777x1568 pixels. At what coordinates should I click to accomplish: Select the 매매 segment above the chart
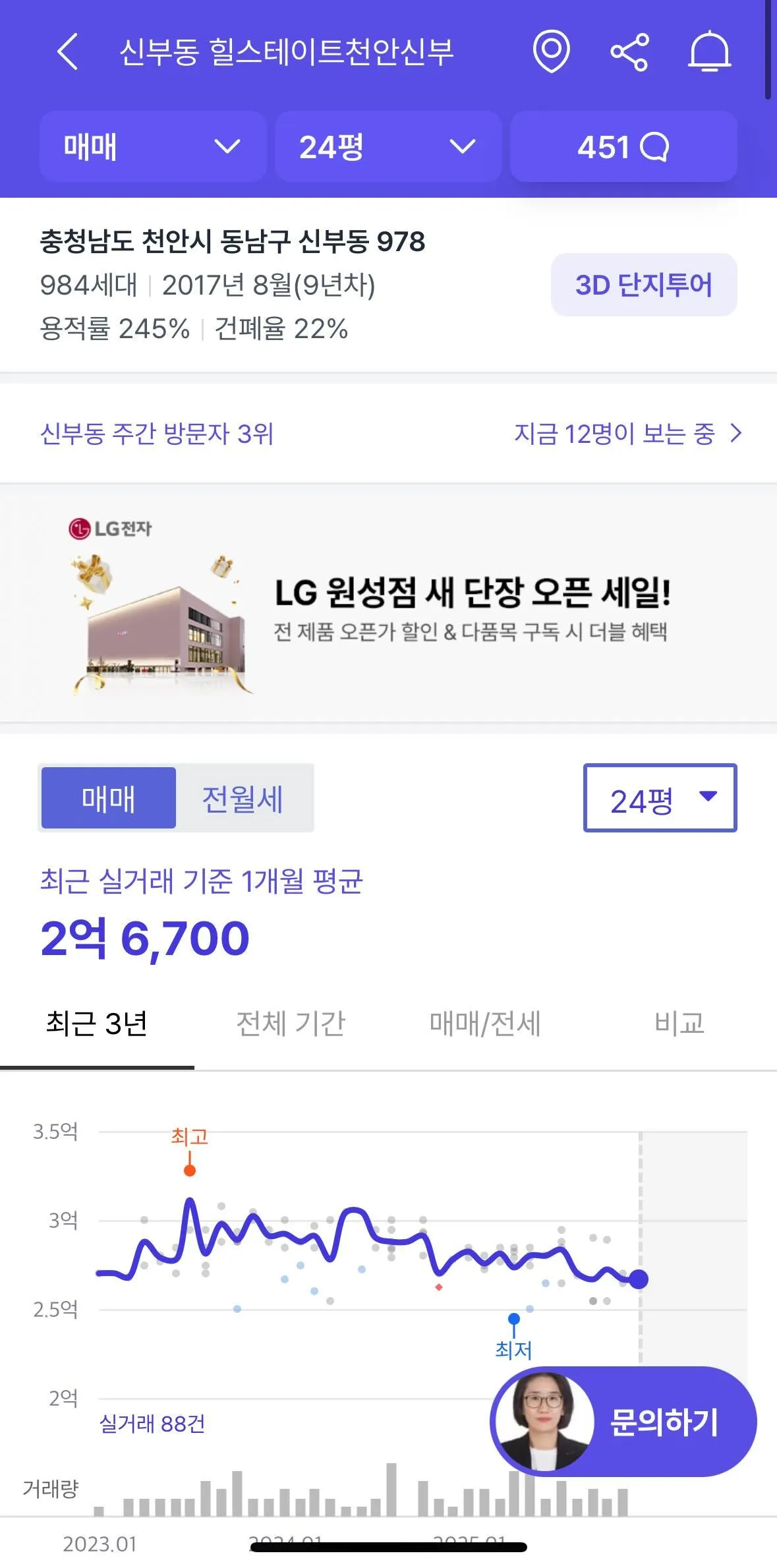pos(109,798)
